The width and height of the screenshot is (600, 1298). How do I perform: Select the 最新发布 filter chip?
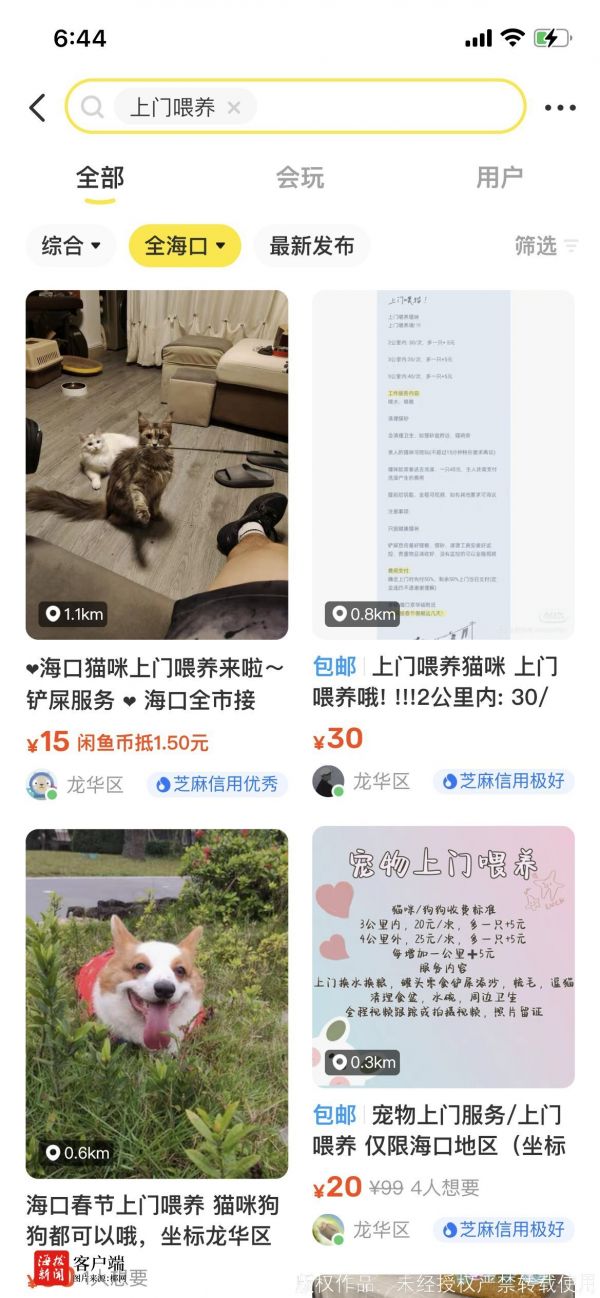[x=312, y=246]
